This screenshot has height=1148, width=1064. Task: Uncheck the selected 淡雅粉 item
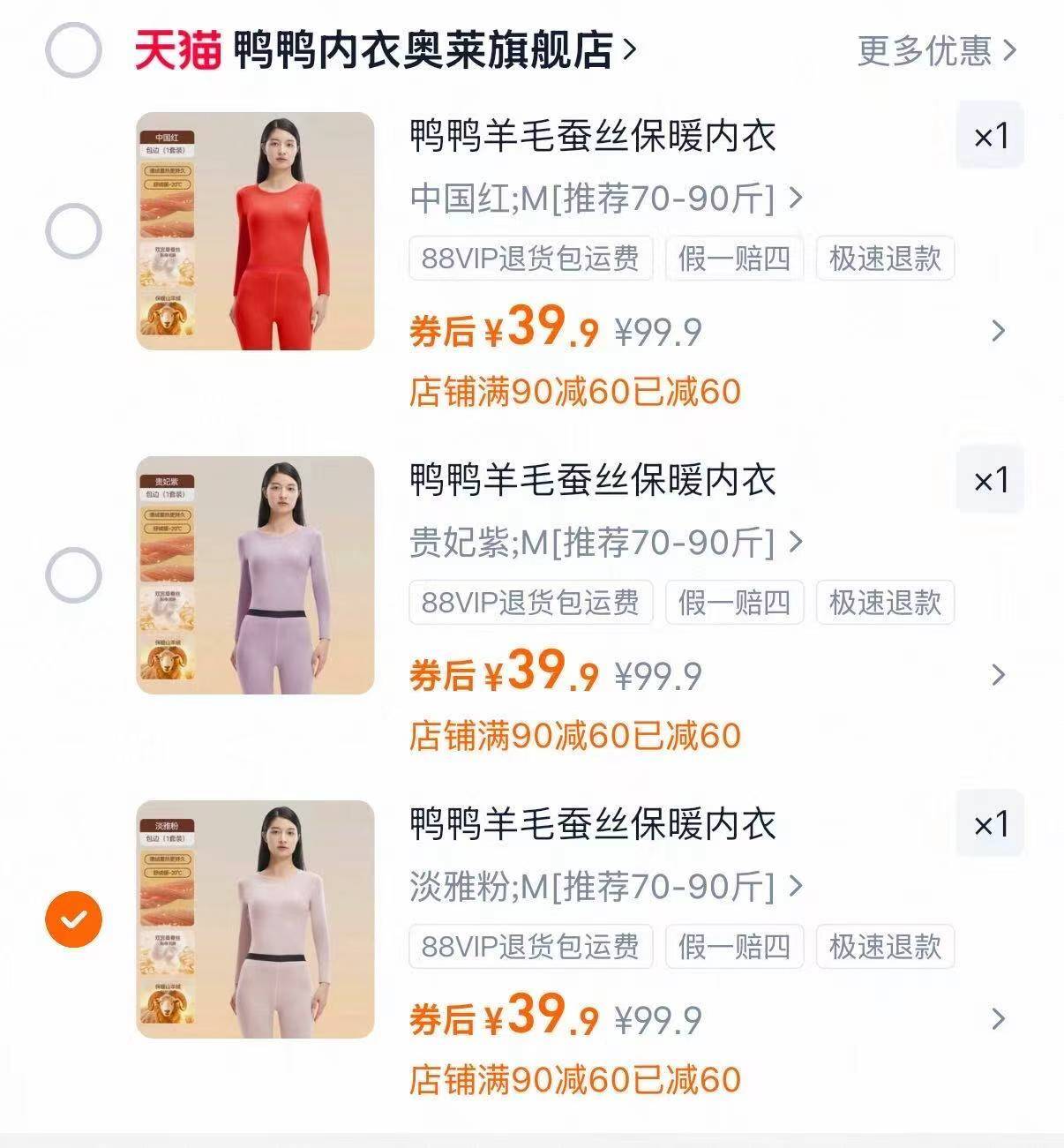(x=72, y=919)
